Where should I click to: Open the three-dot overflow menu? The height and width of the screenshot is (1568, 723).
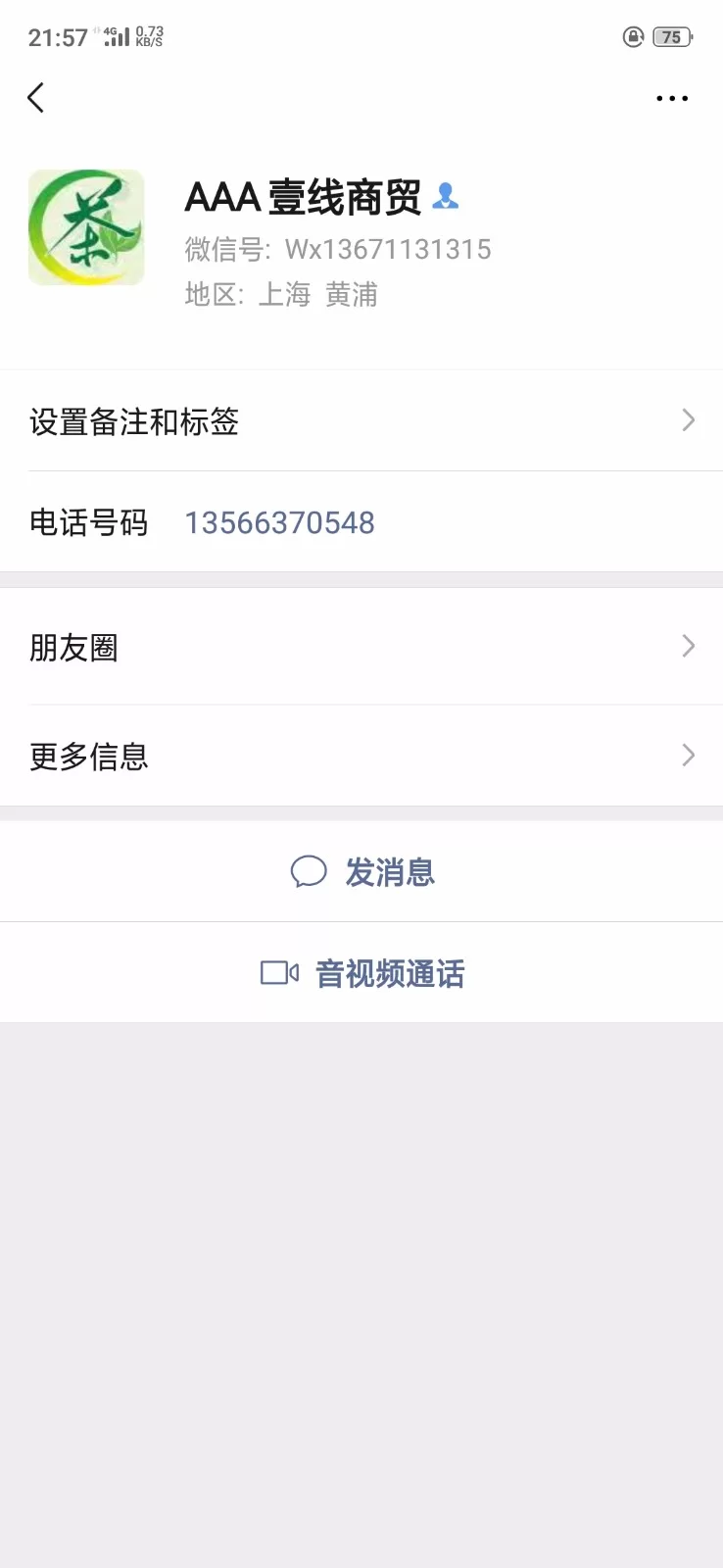[x=671, y=98]
